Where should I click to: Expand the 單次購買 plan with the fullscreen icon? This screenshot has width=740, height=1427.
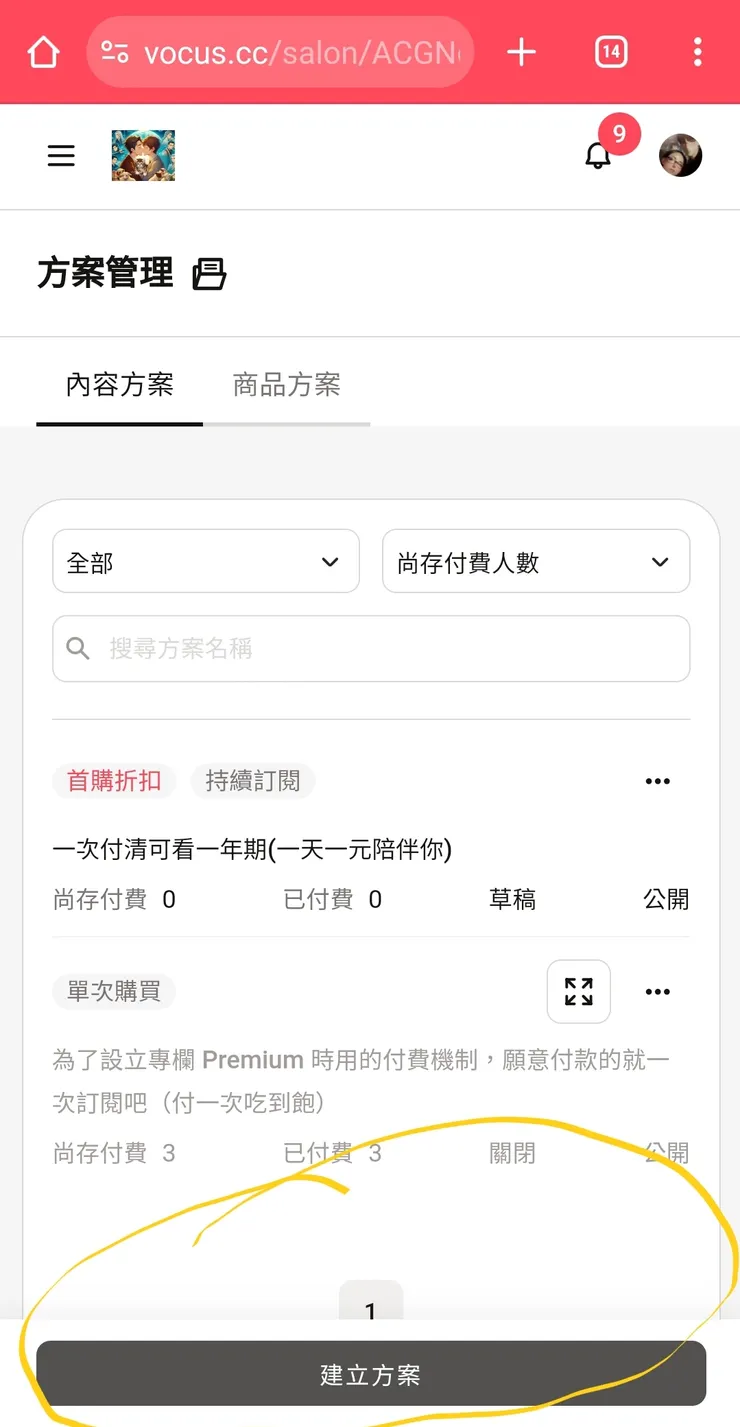[x=578, y=991]
